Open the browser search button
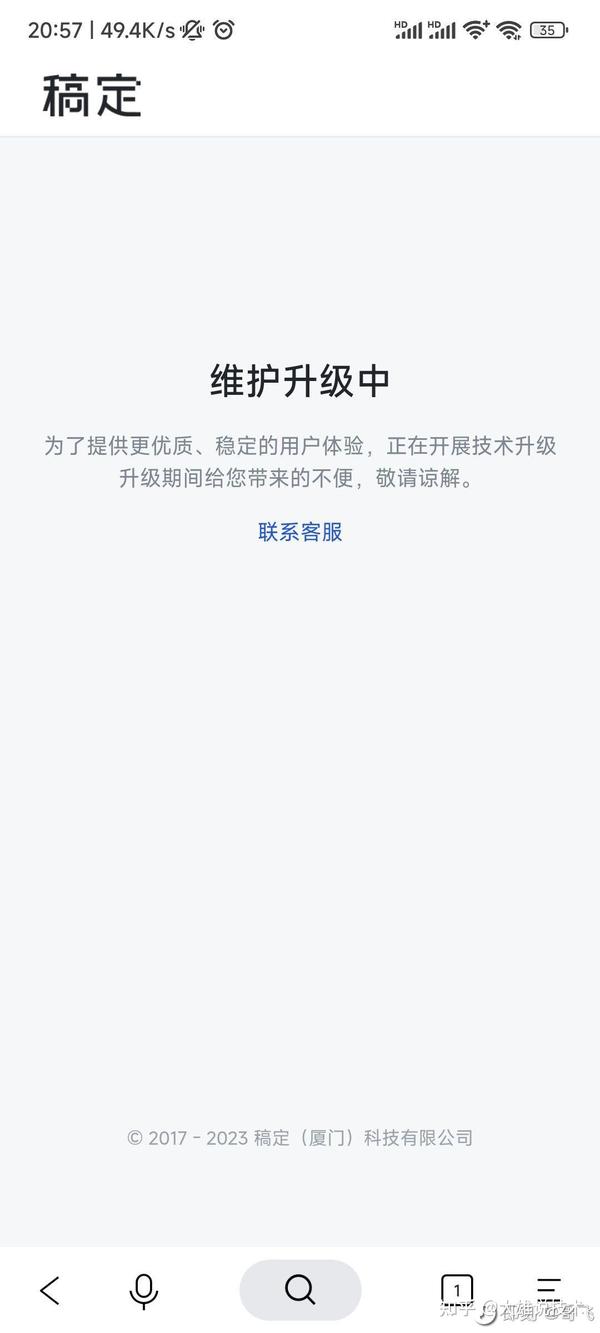Image resolution: width=600 pixels, height=1333 pixels. click(x=300, y=1289)
